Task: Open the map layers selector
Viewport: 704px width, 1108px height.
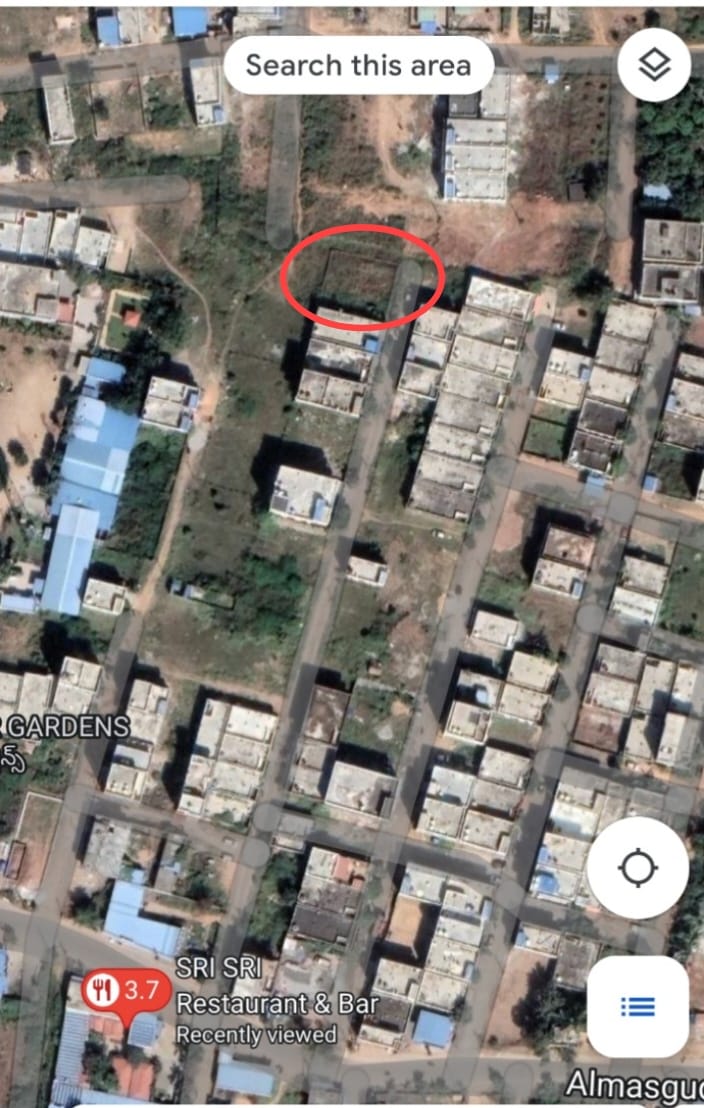Action: tap(654, 66)
